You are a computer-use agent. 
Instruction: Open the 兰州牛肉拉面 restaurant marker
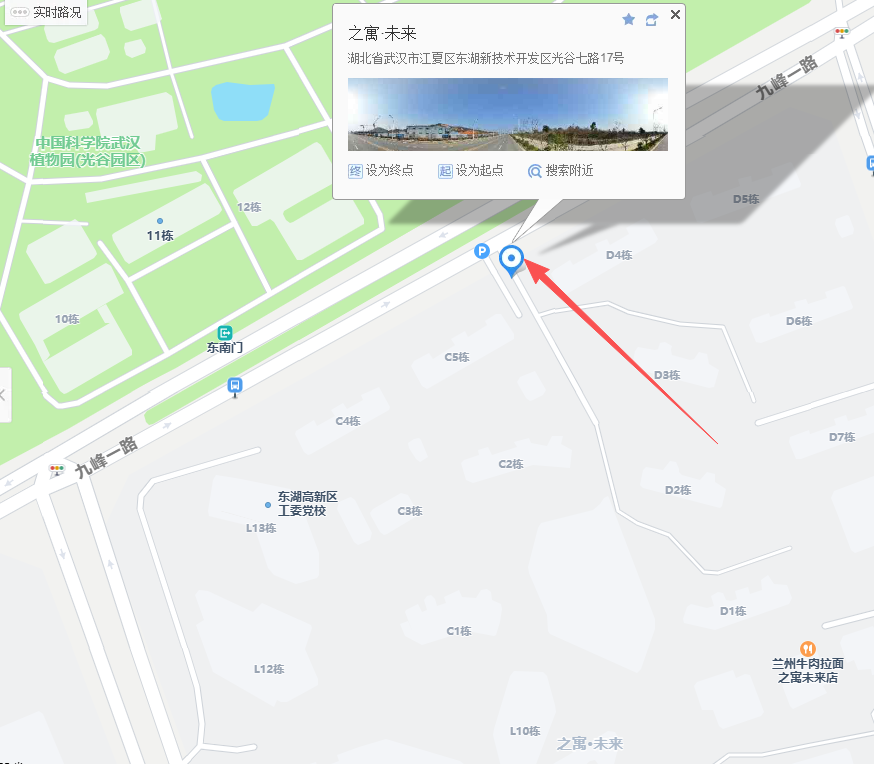[808, 648]
